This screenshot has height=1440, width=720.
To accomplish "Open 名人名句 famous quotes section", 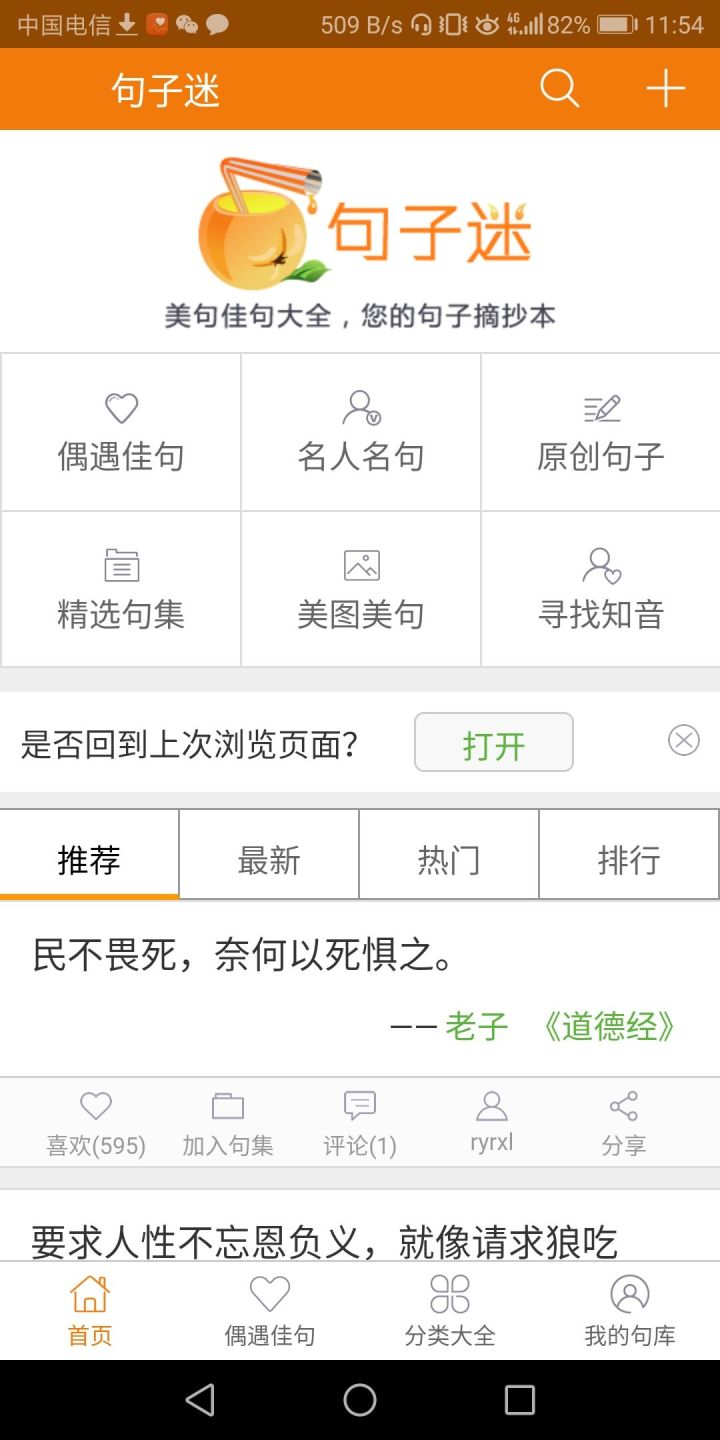I will [x=360, y=430].
